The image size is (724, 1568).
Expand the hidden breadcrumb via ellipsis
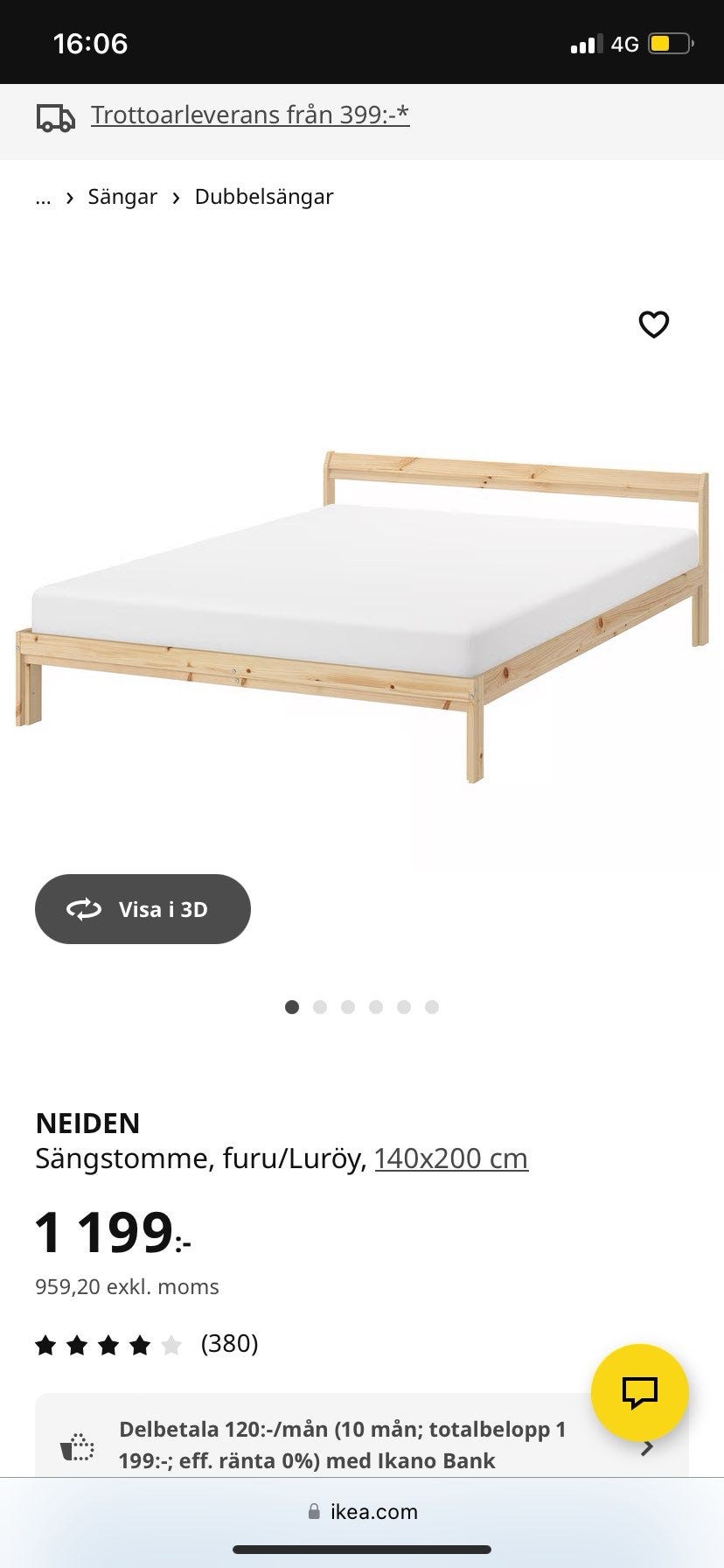click(43, 198)
